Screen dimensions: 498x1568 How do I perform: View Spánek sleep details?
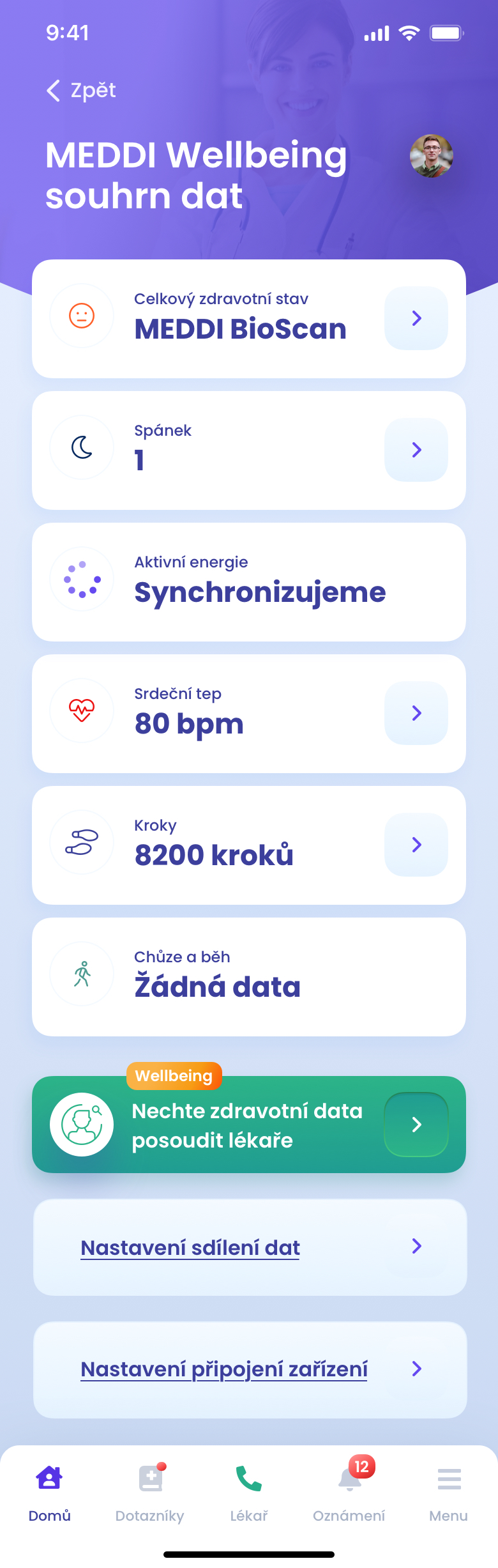coord(249,450)
